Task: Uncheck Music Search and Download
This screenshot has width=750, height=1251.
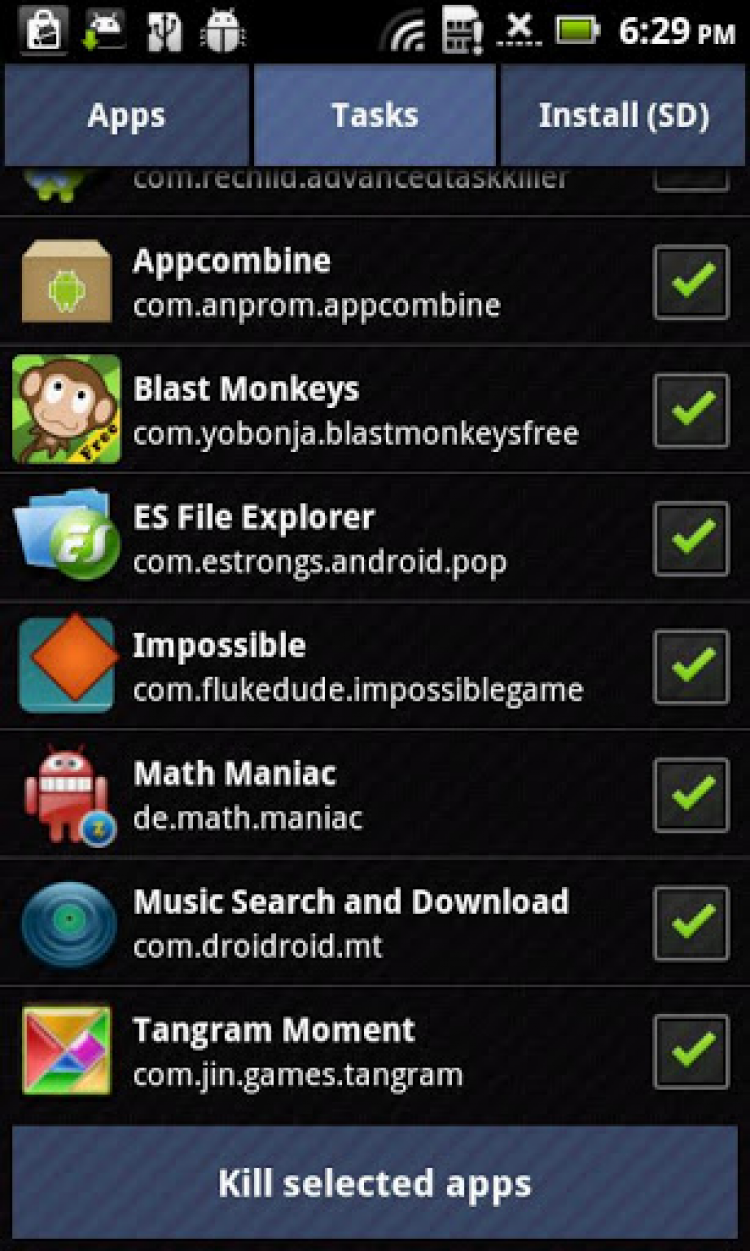Action: (x=691, y=922)
